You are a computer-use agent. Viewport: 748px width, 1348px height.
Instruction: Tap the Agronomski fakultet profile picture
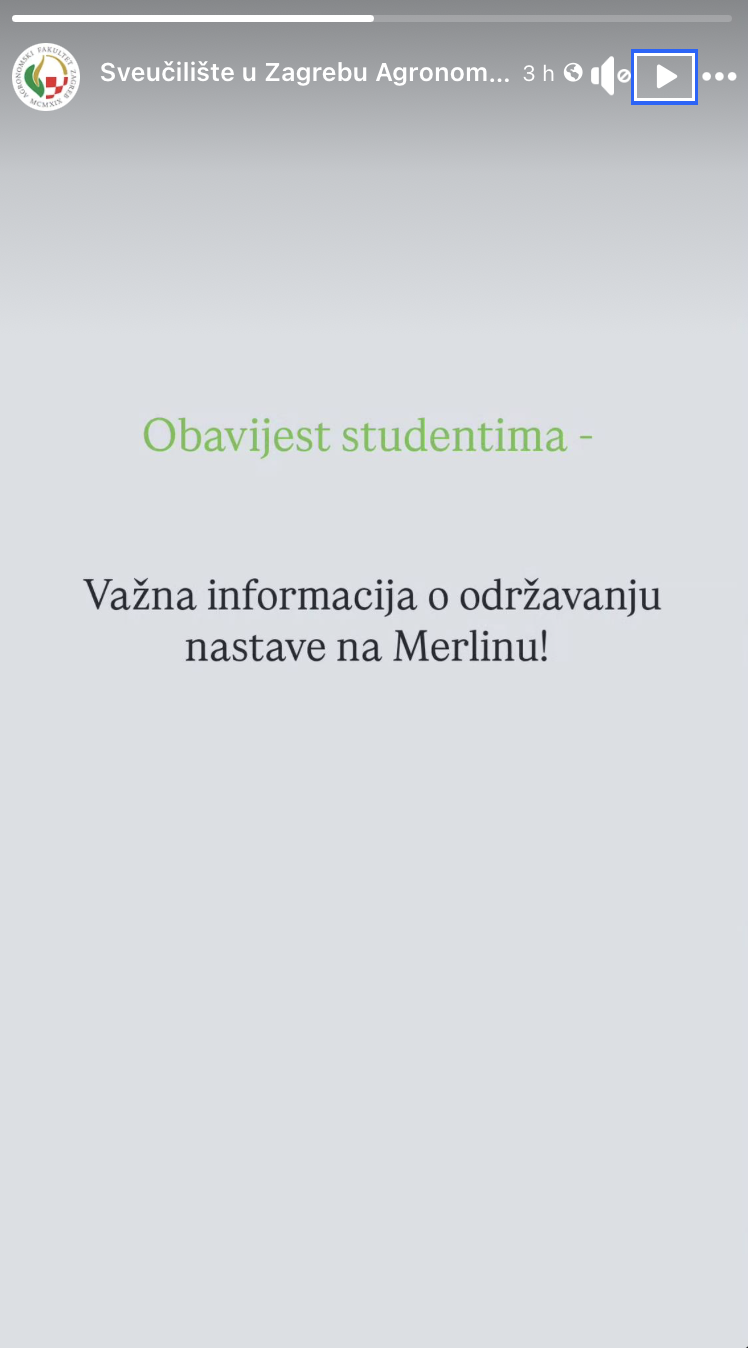[45, 77]
